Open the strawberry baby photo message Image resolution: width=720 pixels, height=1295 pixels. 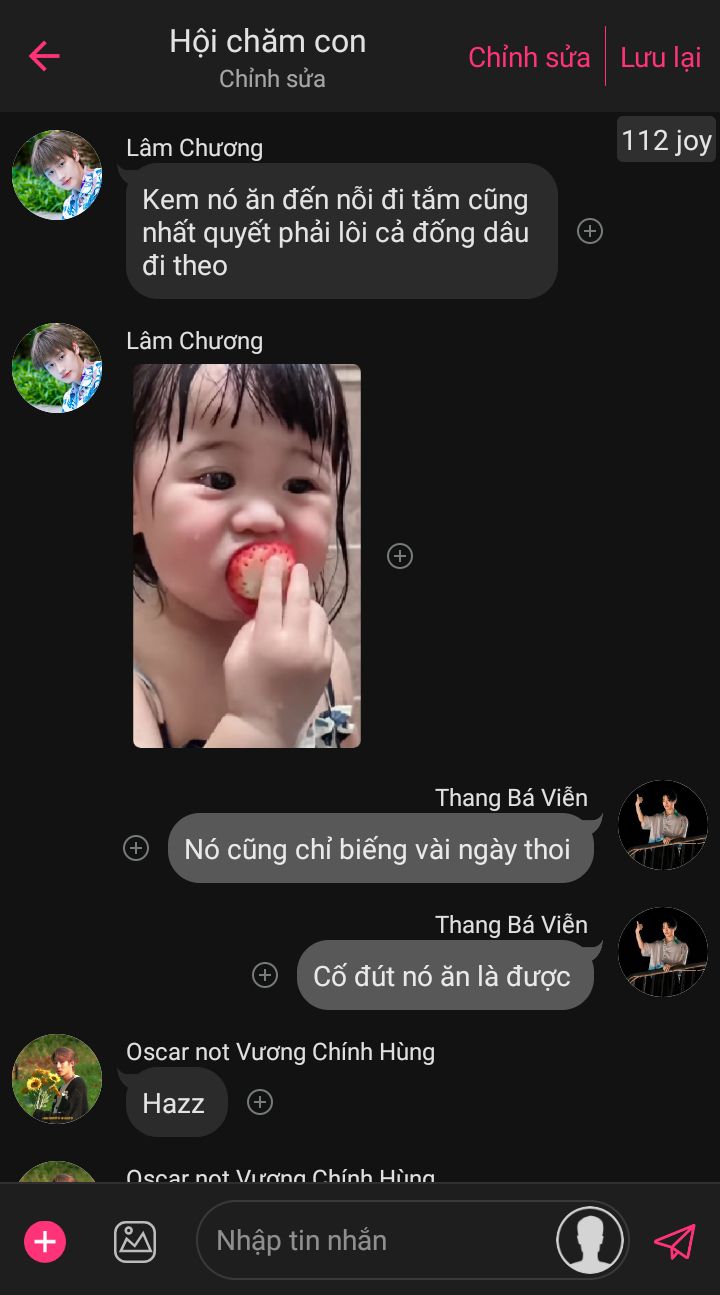pos(247,555)
